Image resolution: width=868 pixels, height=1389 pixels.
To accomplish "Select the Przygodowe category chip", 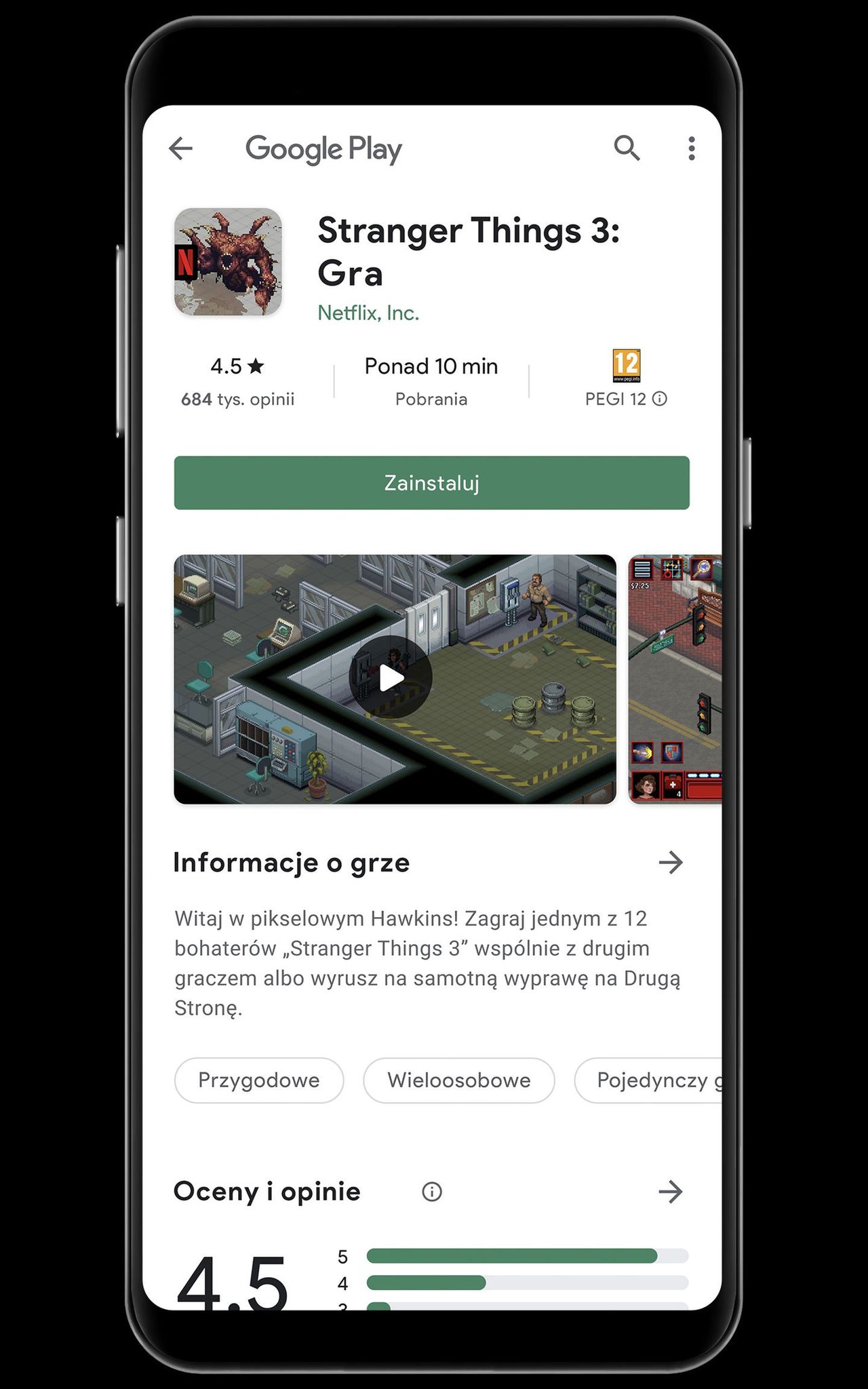I will coord(258,1080).
